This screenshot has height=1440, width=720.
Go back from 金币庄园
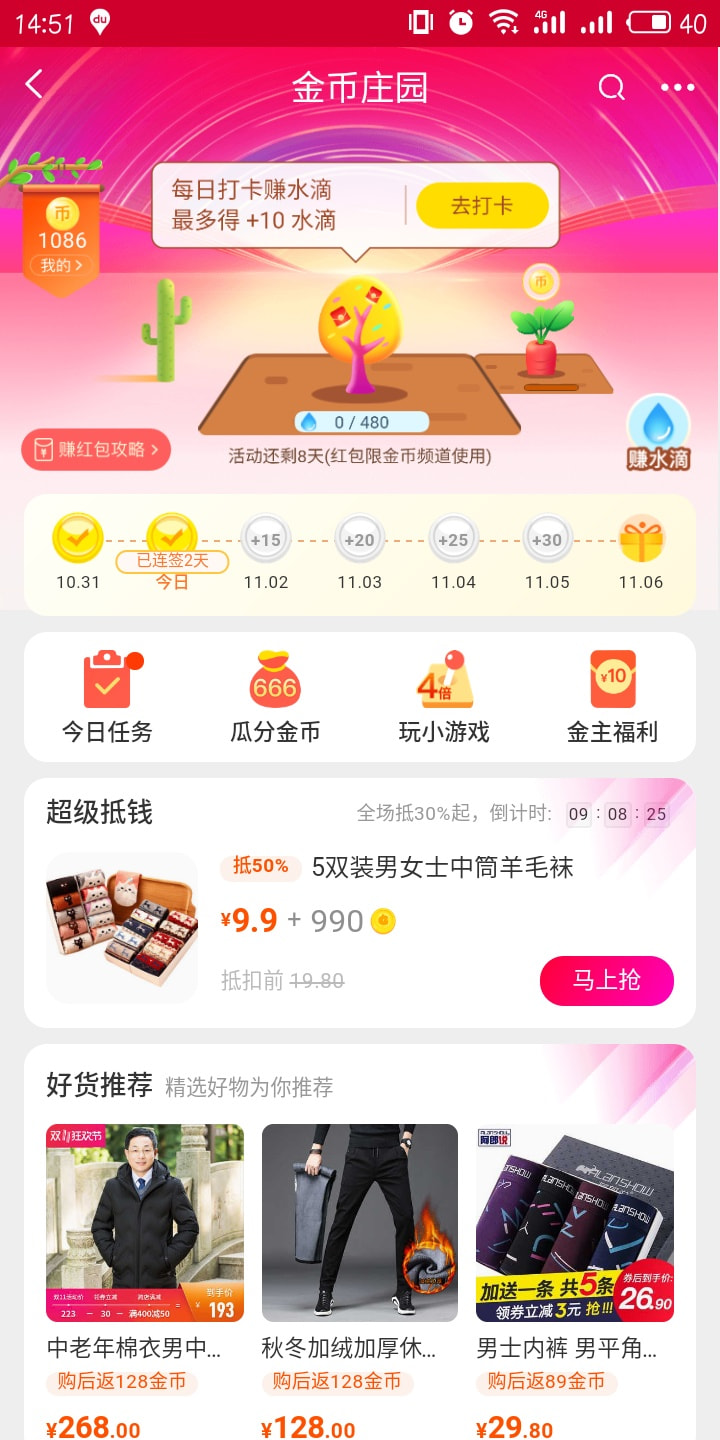[35, 86]
